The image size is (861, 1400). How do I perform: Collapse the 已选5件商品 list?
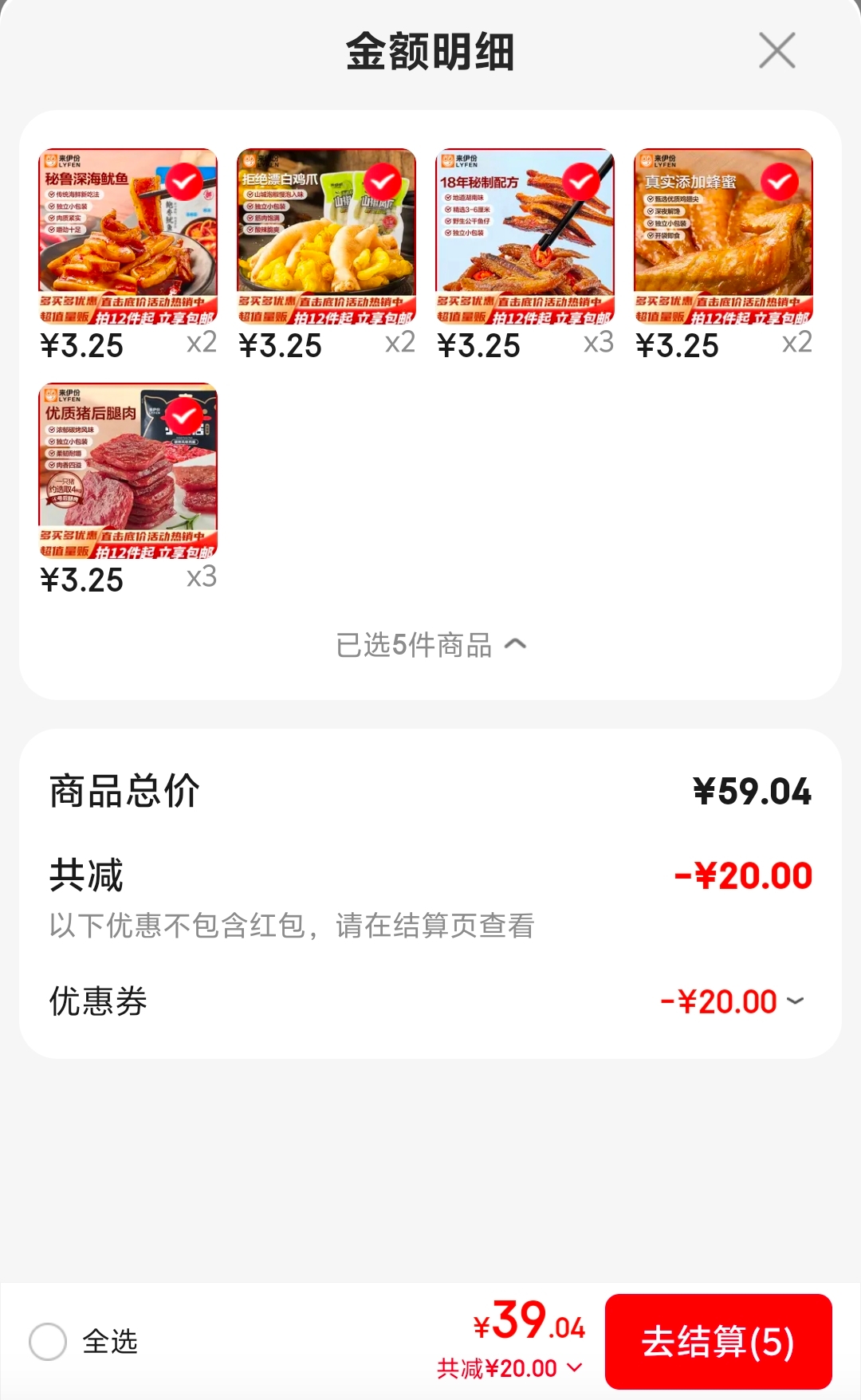point(431,645)
